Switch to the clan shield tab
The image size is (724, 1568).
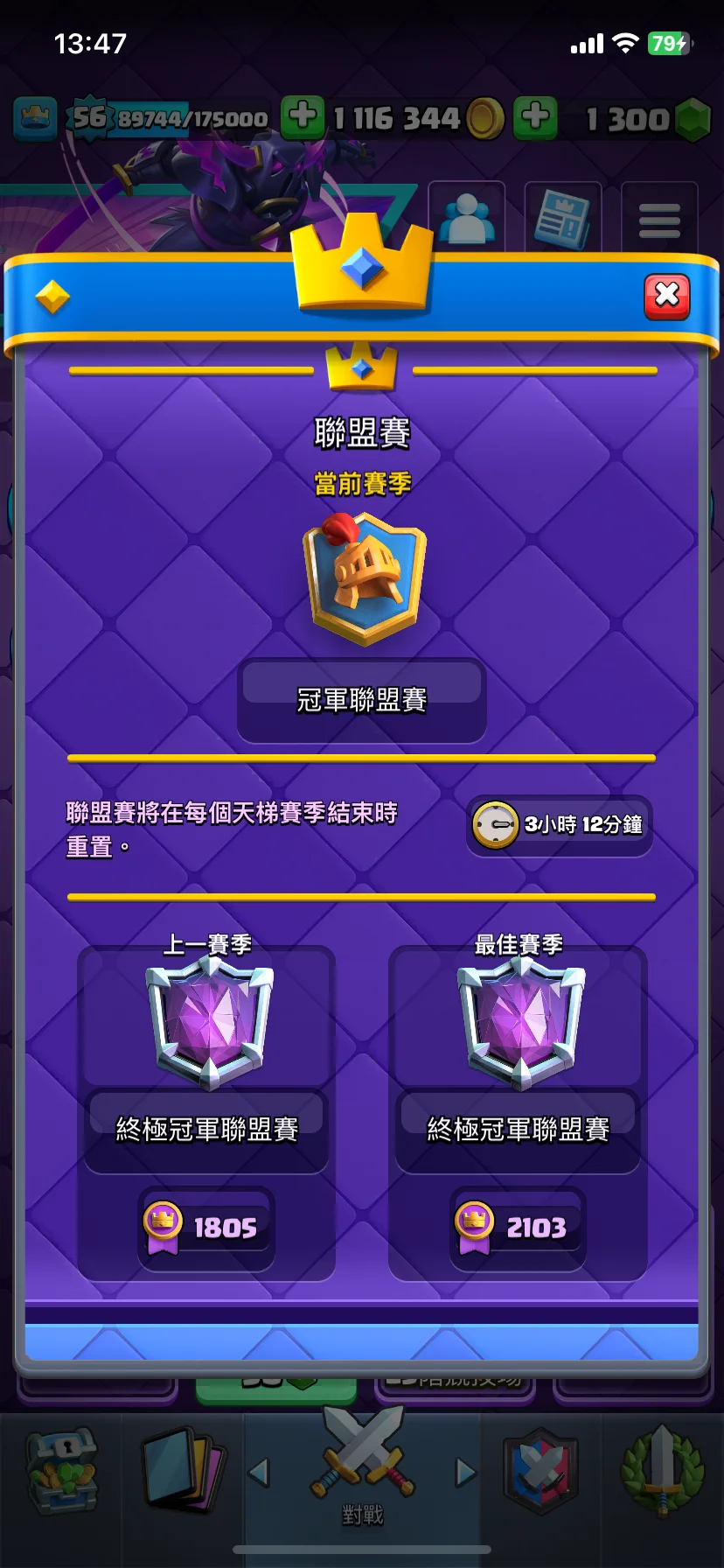(x=541, y=1472)
